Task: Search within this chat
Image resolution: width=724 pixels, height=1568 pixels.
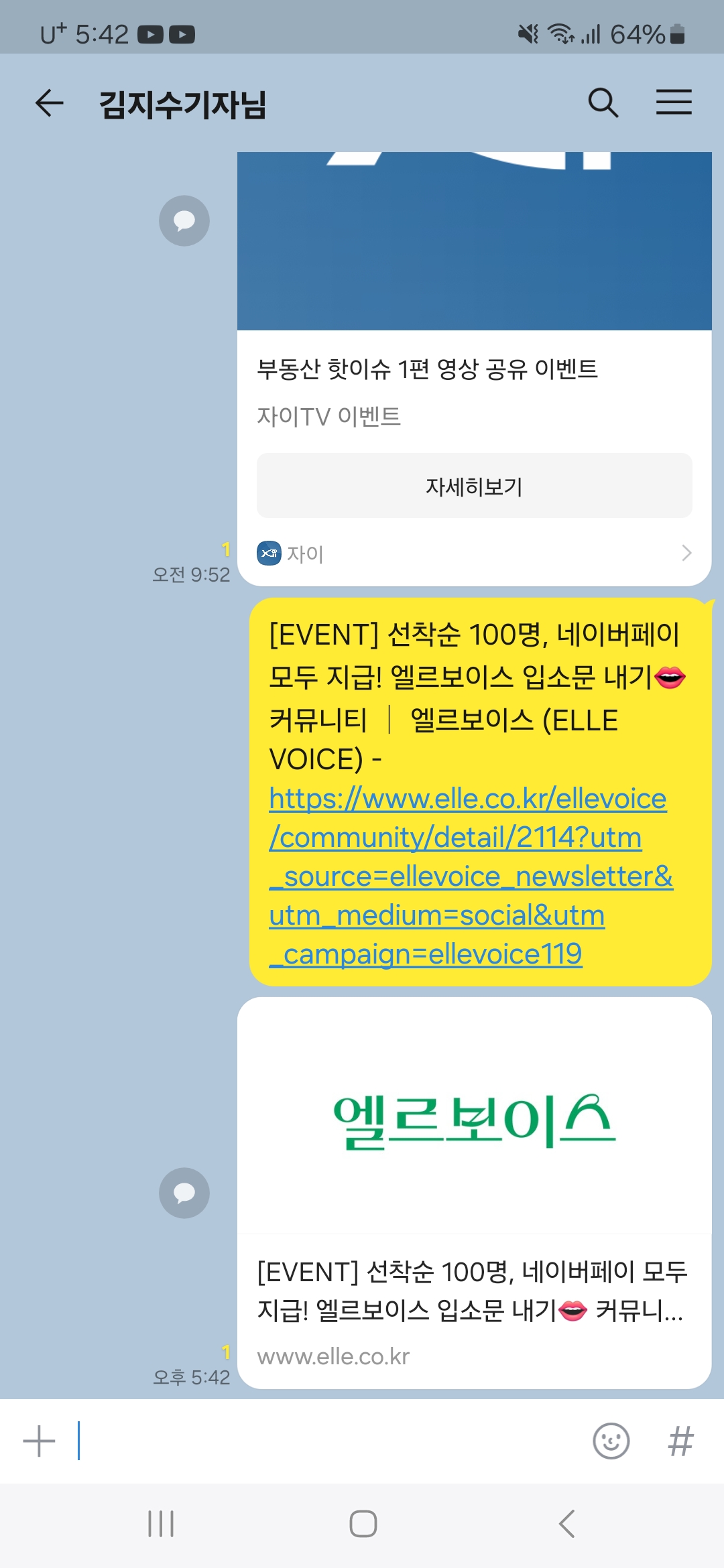Action: tap(603, 103)
